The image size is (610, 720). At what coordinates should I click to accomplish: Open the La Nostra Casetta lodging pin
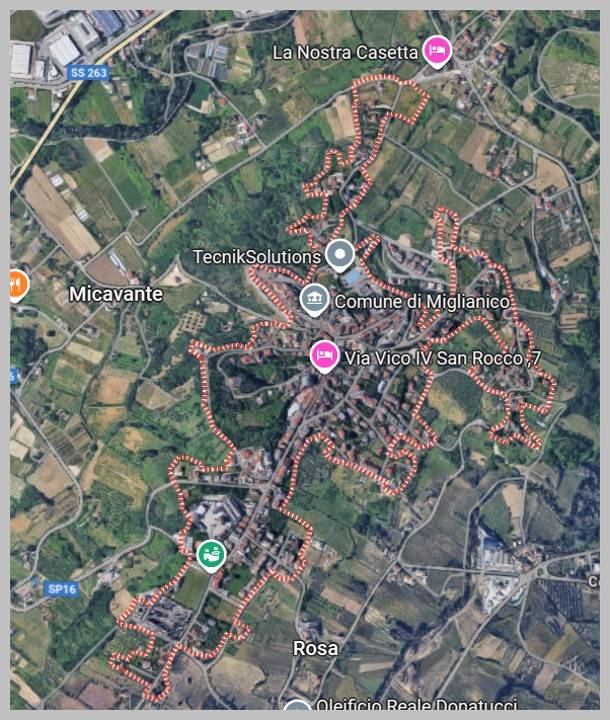tap(436, 51)
